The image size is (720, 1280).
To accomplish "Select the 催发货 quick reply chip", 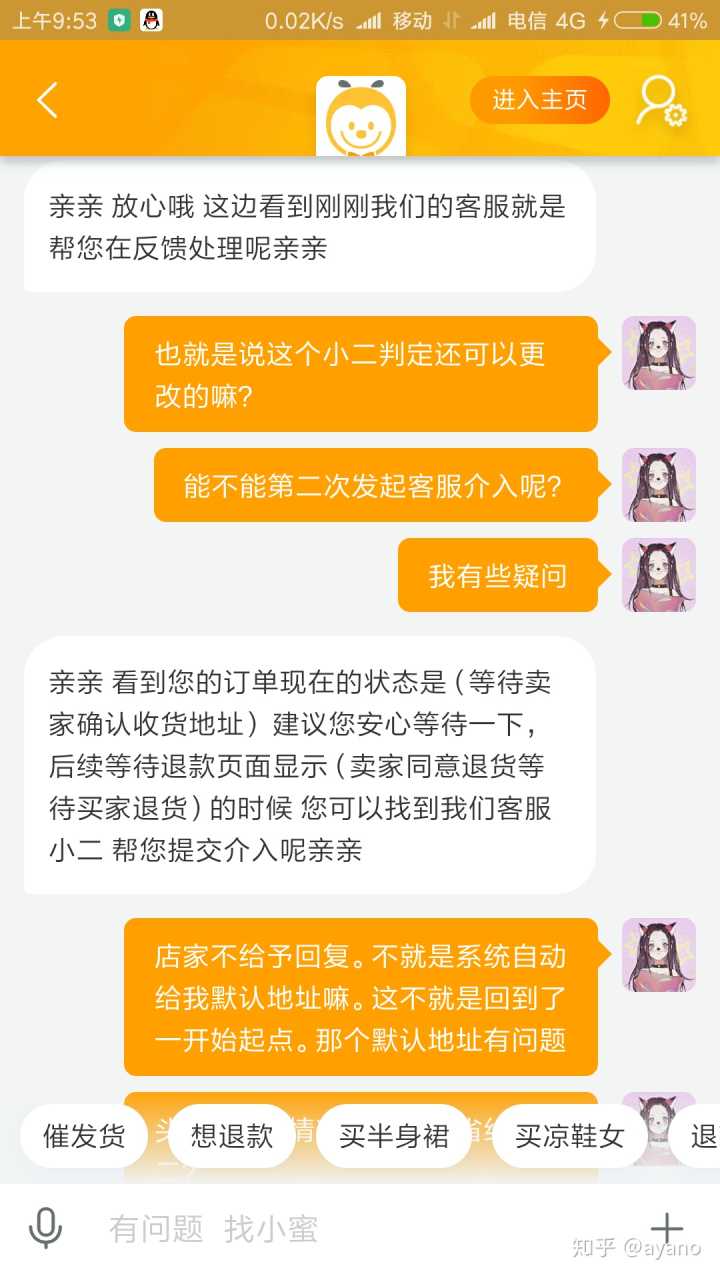I will (x=84, y=1136).
